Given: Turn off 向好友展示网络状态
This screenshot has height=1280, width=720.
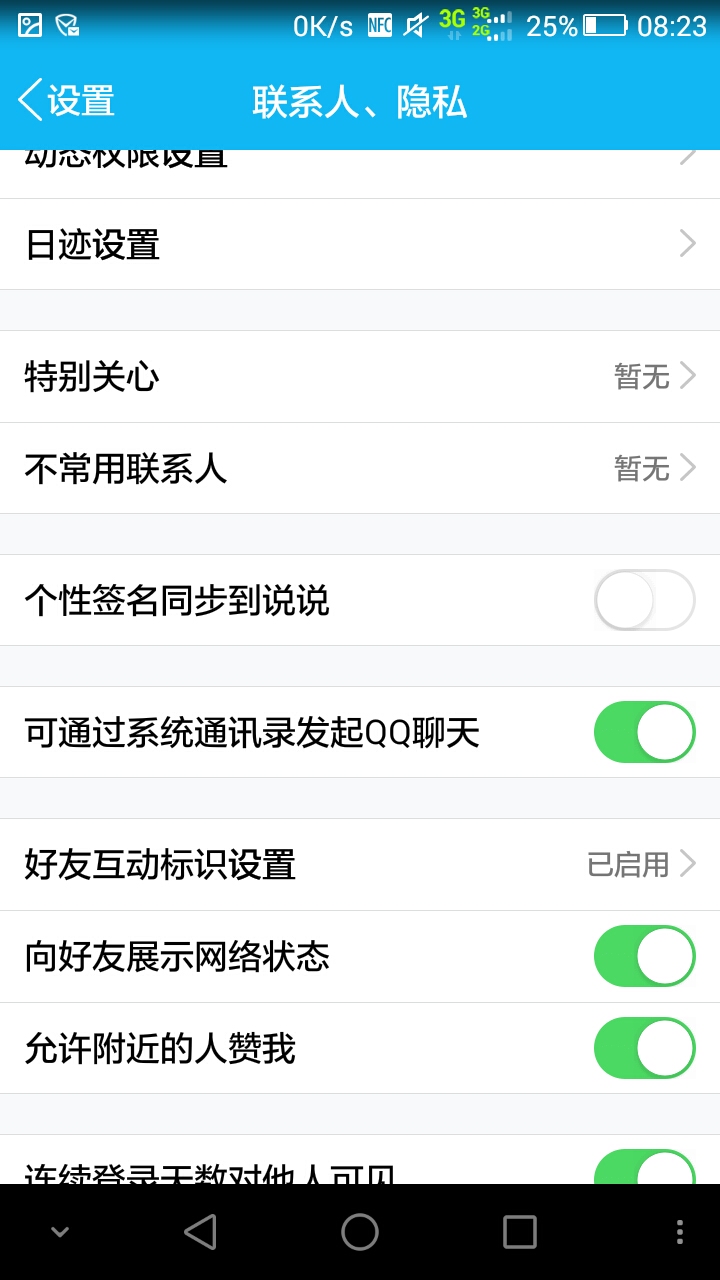Looking at the screenshot, I should 644,956.
